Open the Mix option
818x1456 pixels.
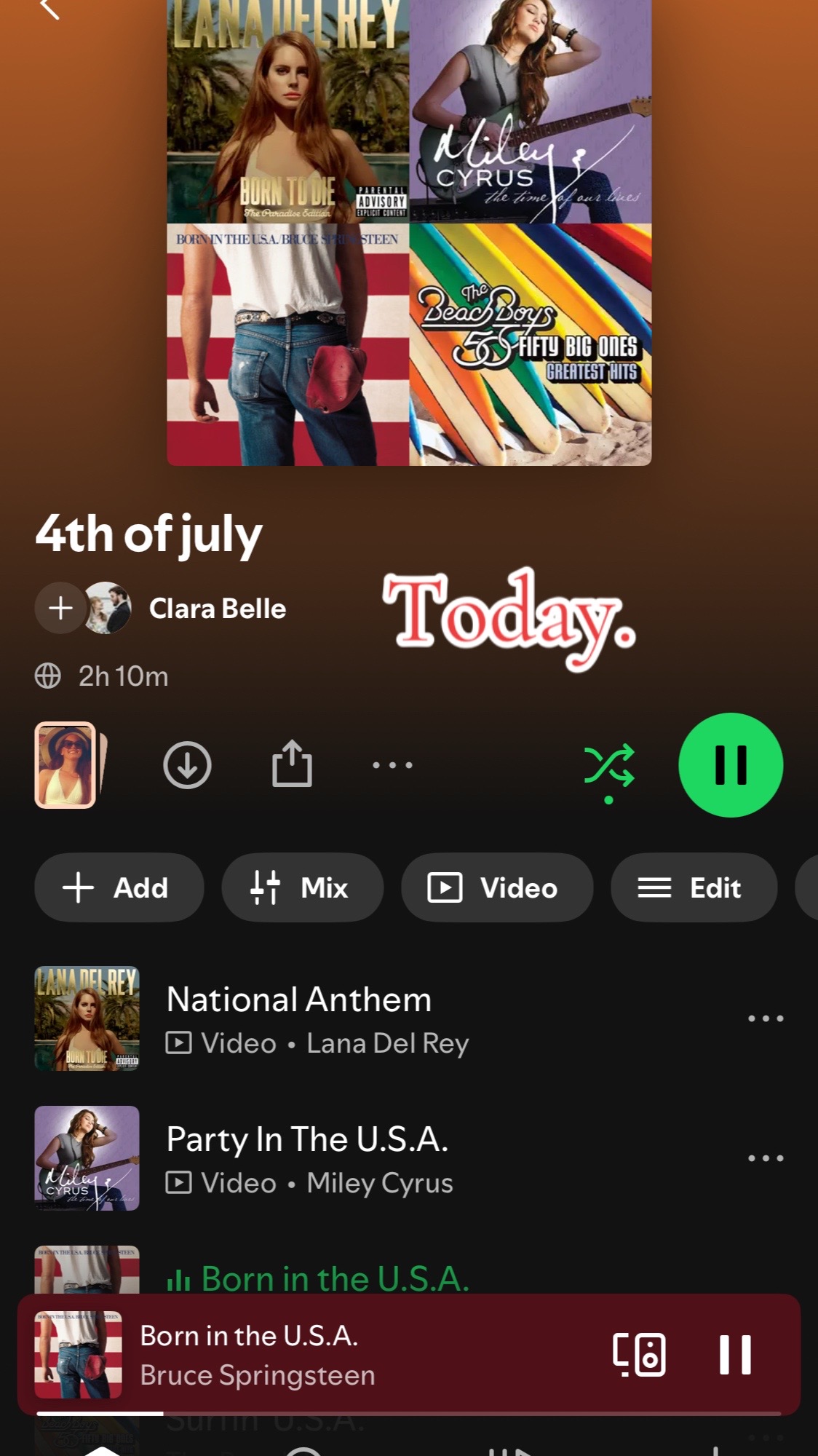[x=302, y=887]
